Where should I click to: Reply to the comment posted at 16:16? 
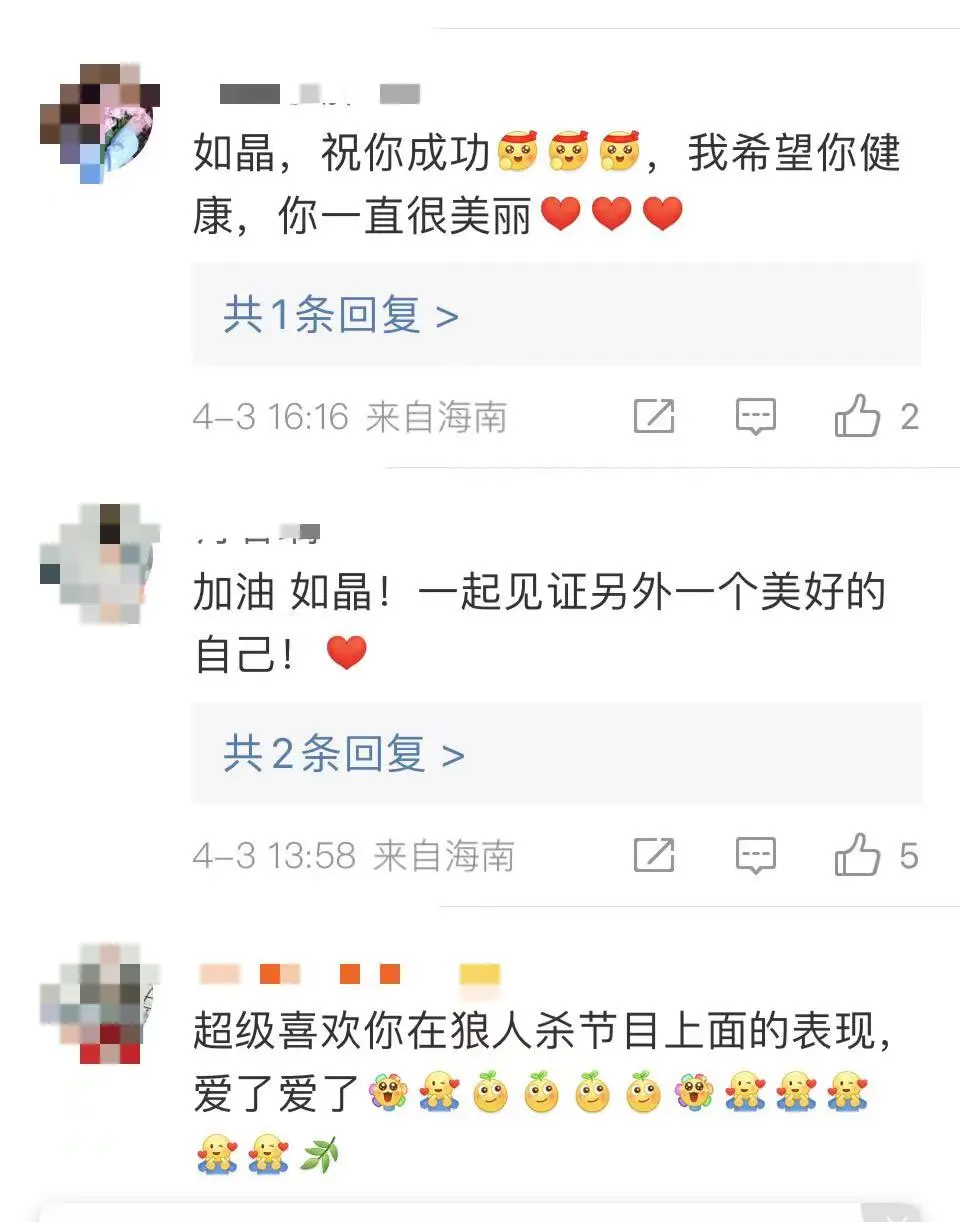pos(756,416)
